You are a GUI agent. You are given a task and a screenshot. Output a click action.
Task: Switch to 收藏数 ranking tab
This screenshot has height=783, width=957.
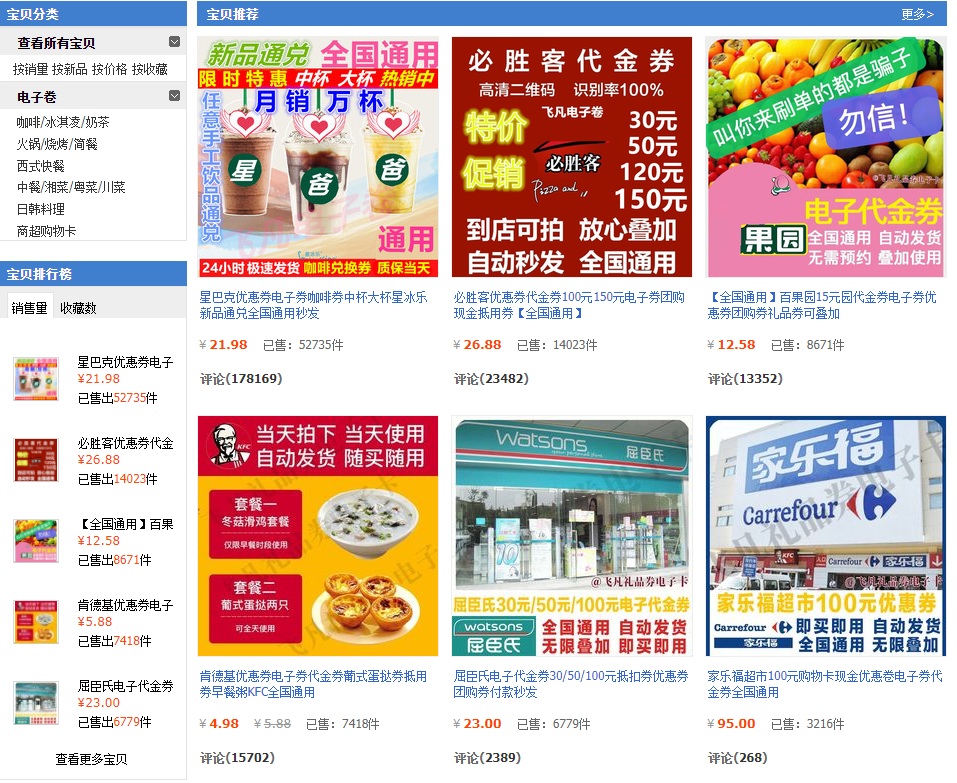coord(78,308)
